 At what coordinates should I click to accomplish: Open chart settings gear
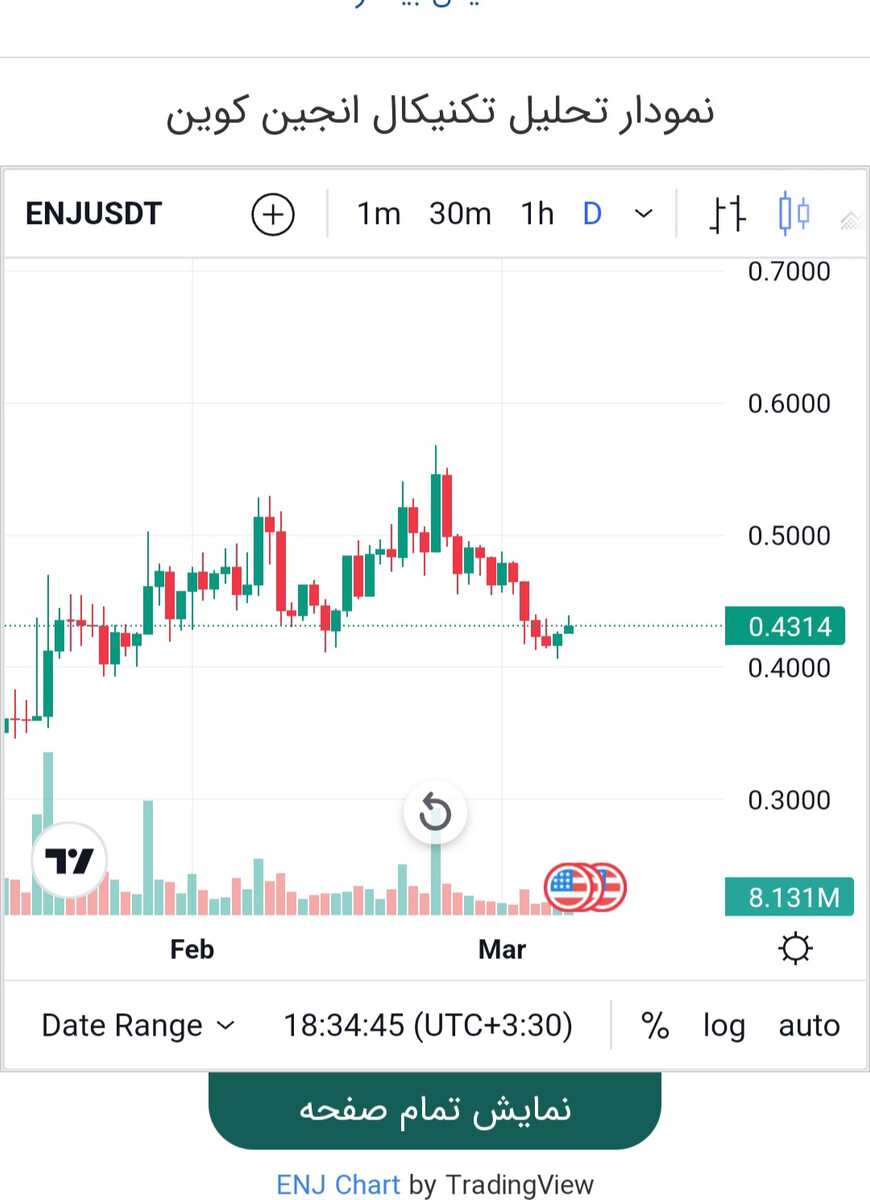click(794, 948)
